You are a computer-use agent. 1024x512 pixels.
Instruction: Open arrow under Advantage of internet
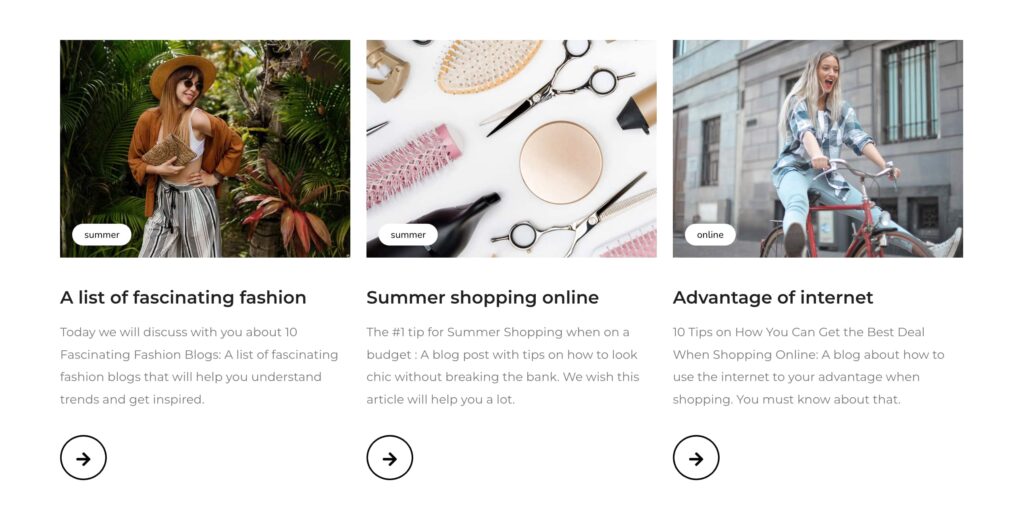(695, 458)
